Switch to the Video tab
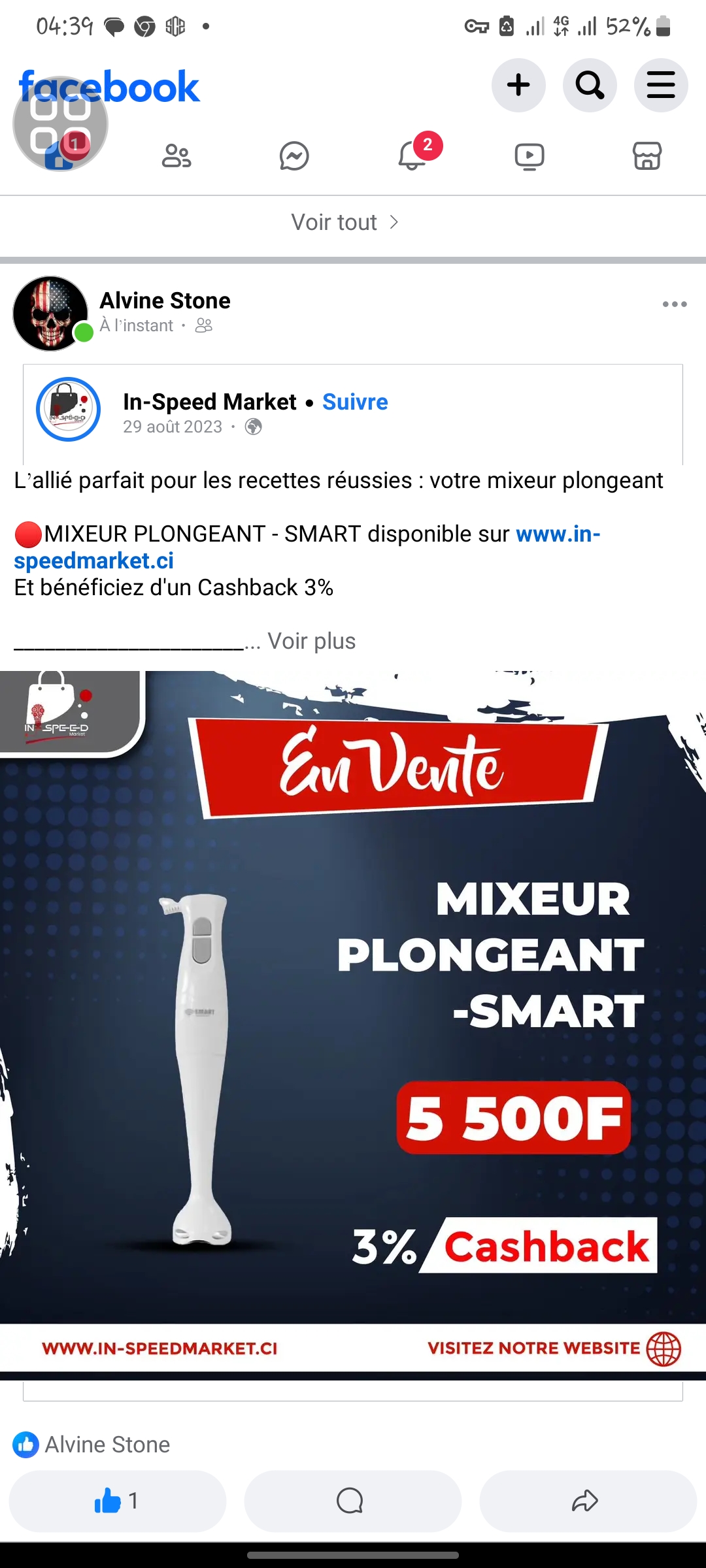Viewport: 706px width, 1568px height. (x=529, y=156)
